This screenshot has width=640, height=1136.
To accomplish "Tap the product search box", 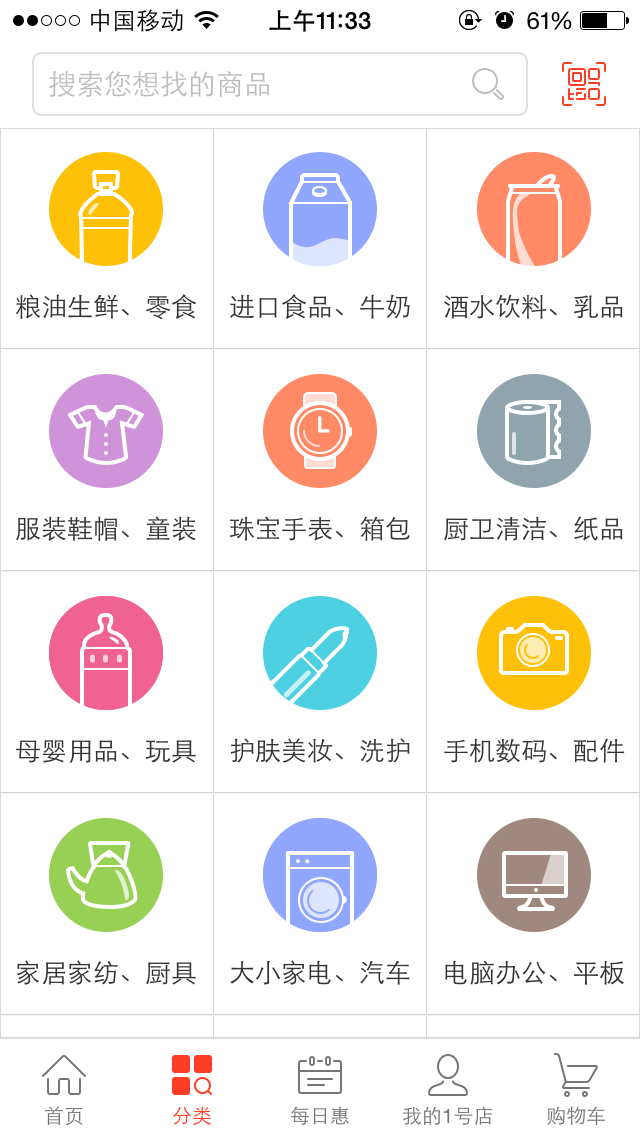I will click(260, 84).
